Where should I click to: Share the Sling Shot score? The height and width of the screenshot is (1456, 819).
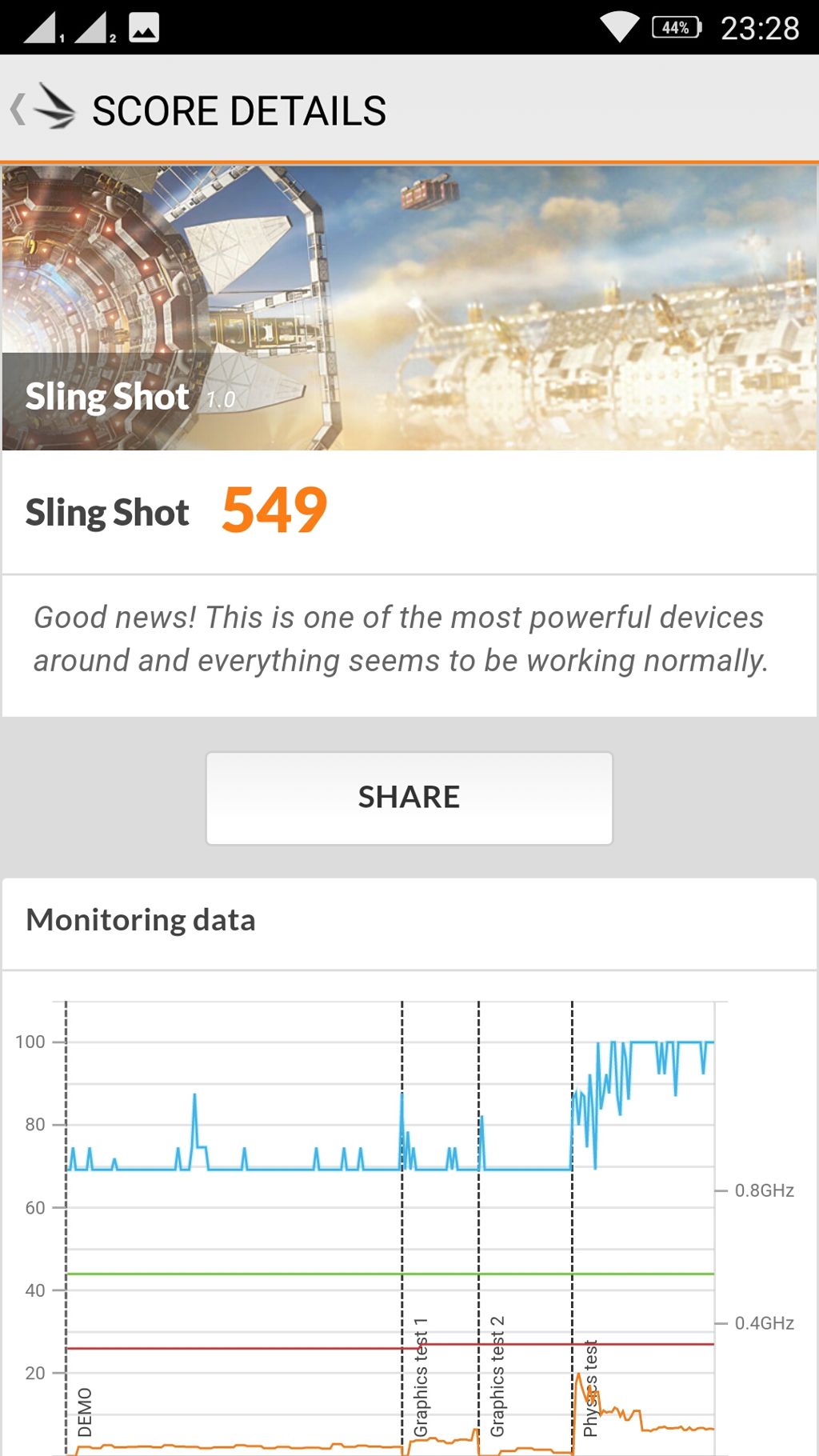[x=409, y=798]
